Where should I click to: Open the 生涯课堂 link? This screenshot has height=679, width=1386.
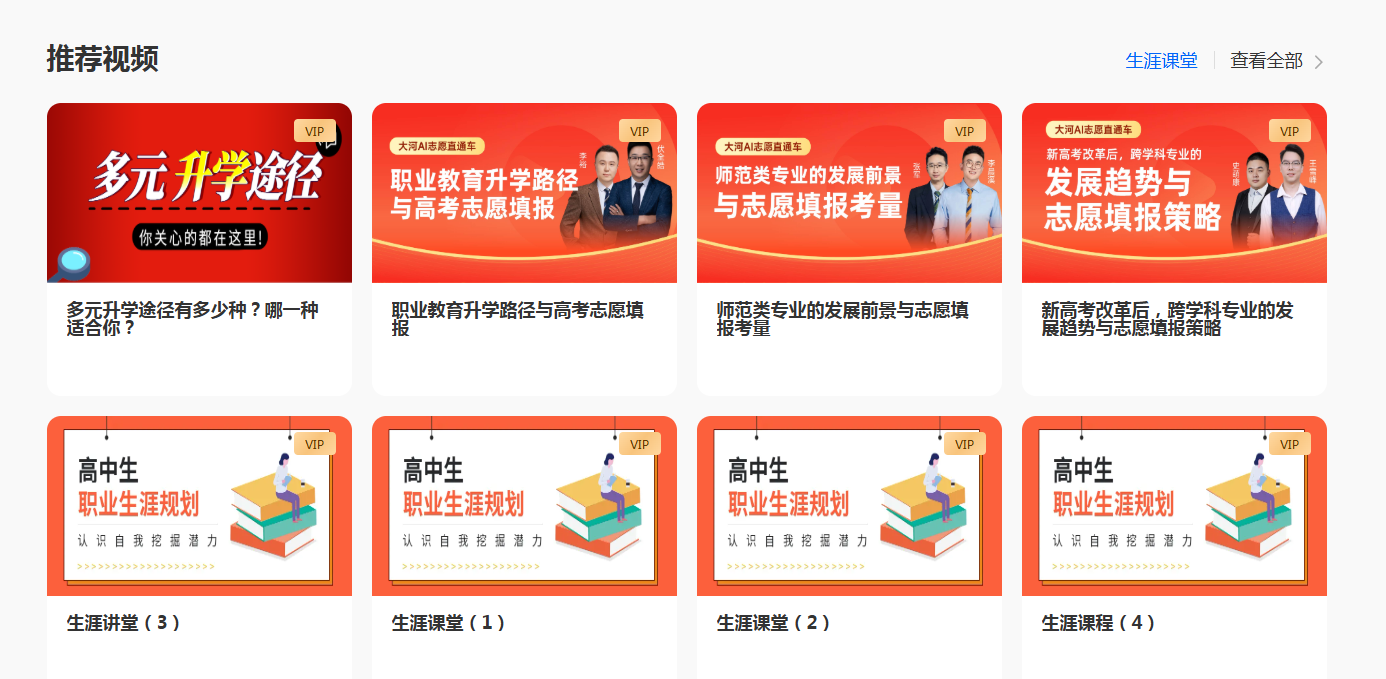(1161, 61)
